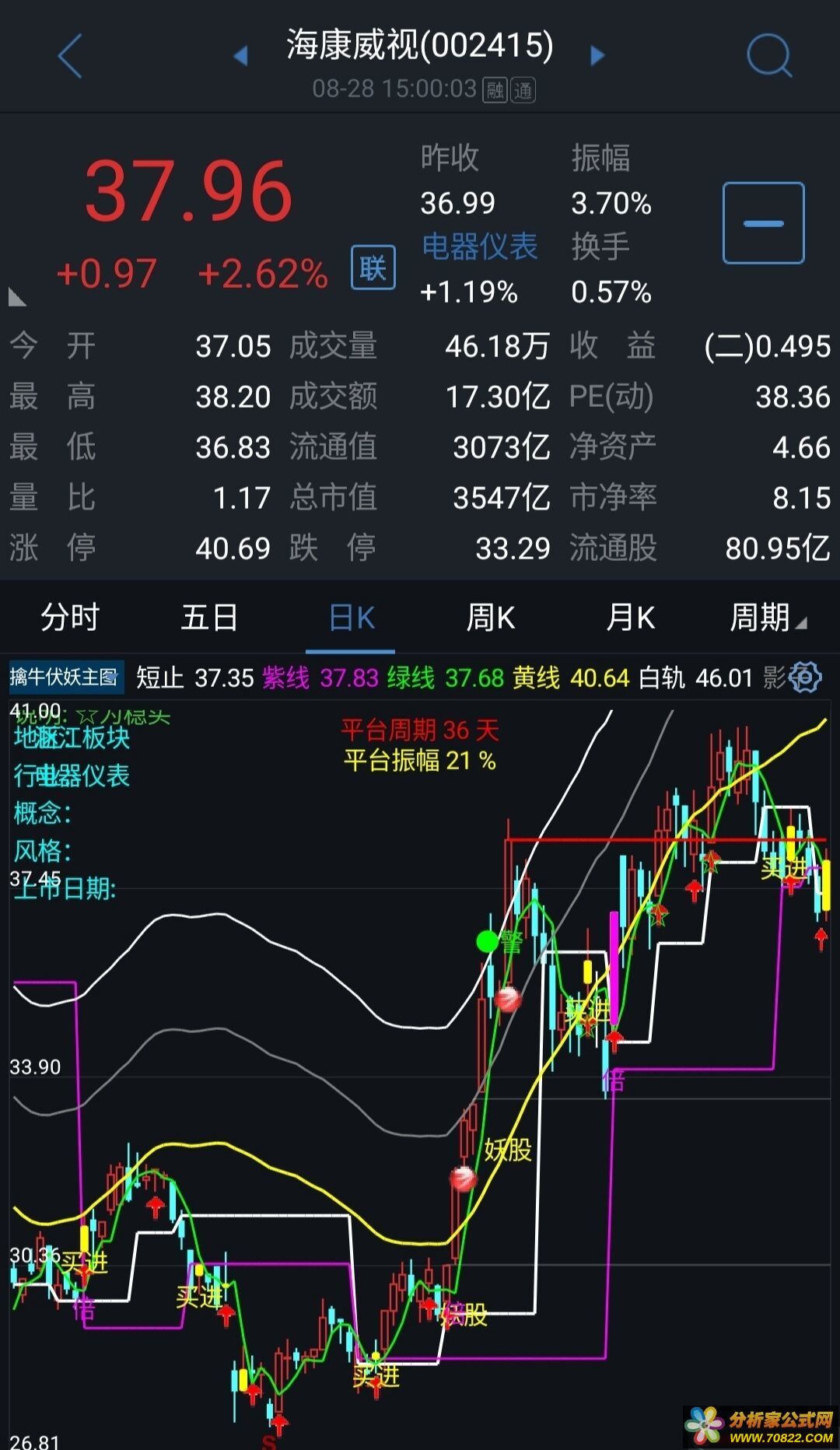This screenshot has height=1450, width=840.
Task: Switch to the 五日 chart tab
Action: pos(209,618)
